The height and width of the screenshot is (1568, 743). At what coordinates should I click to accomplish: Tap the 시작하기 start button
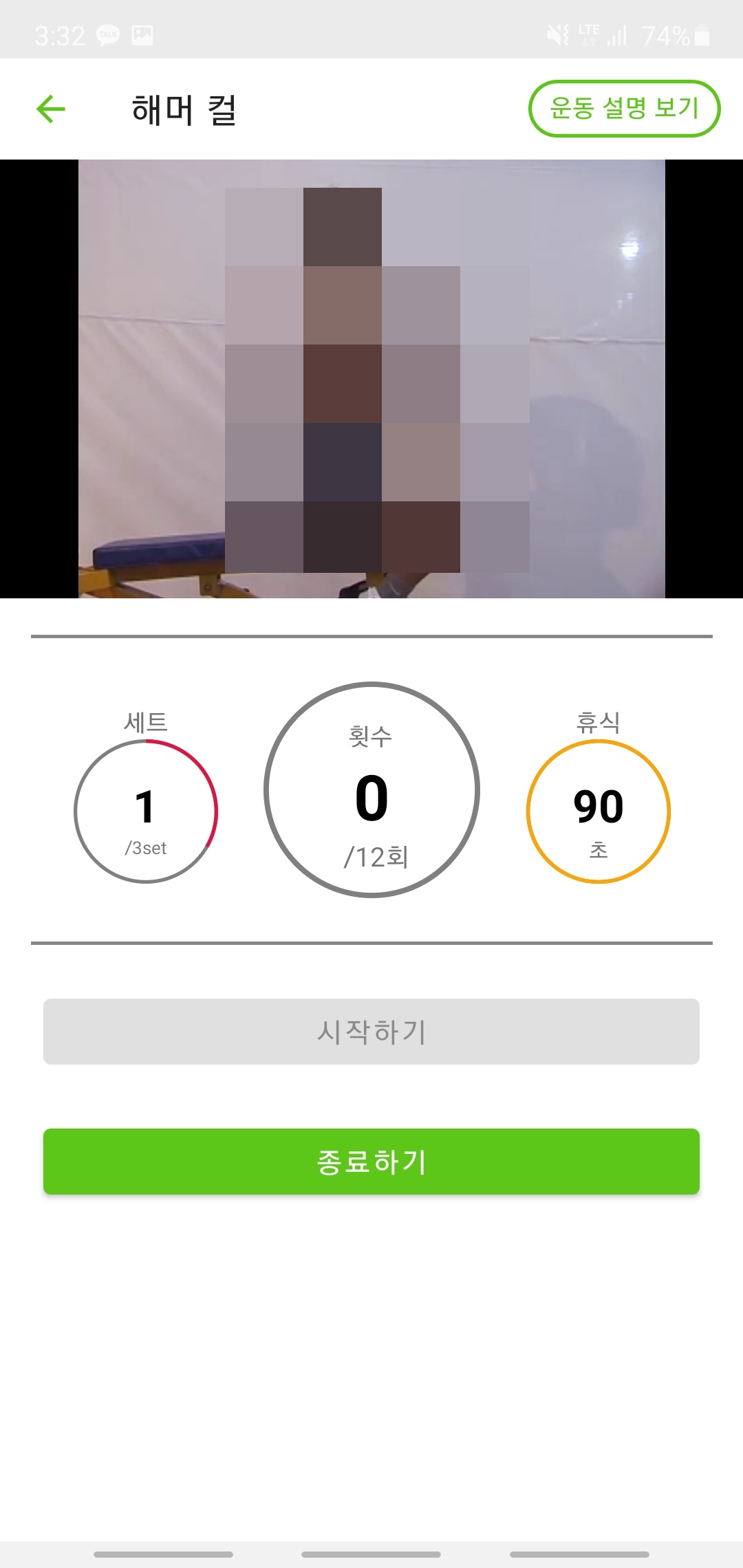[x=371, y=1032]
